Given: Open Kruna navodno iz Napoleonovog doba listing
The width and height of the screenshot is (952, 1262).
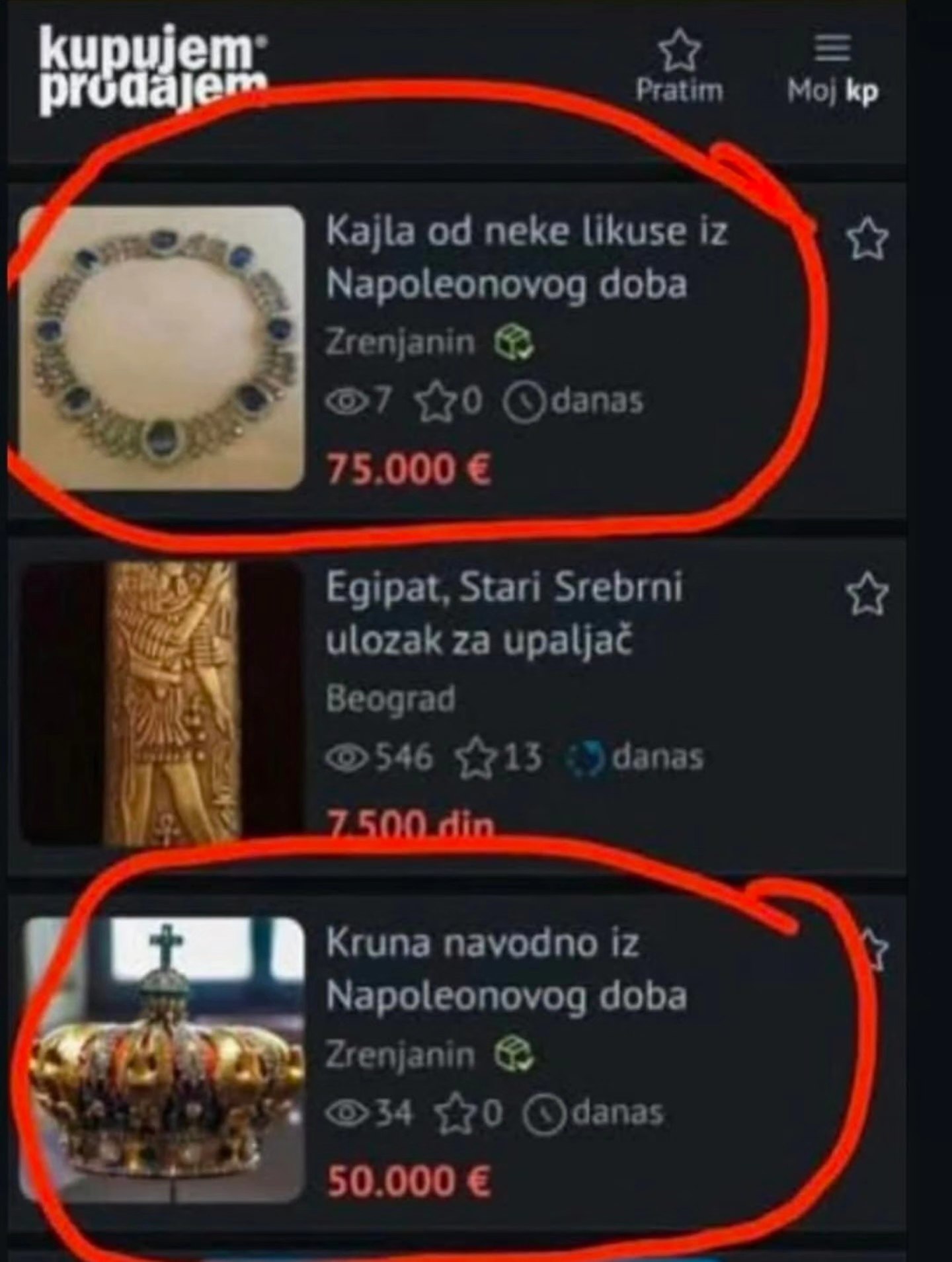Looking at the screenshot, I should pyautogui.click(x=505, y=969).
